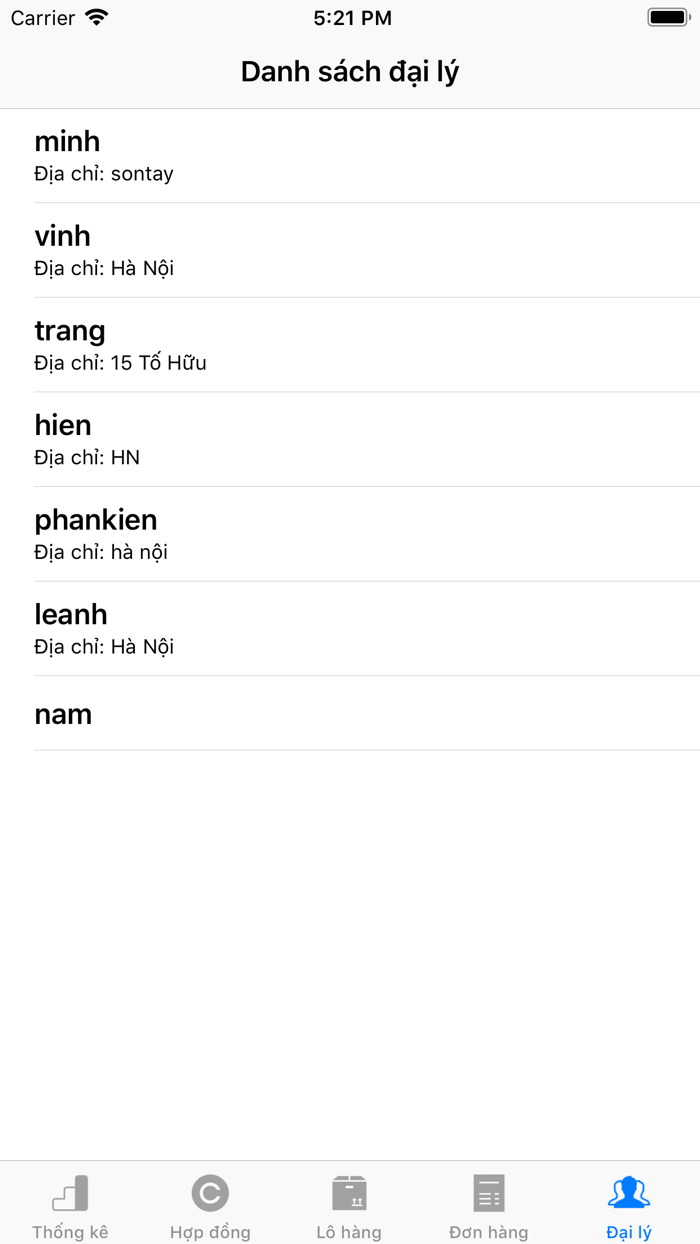Go to the Hợp đồng tab
Screen dimensions: 700x1244
(x=210, y=1205)
